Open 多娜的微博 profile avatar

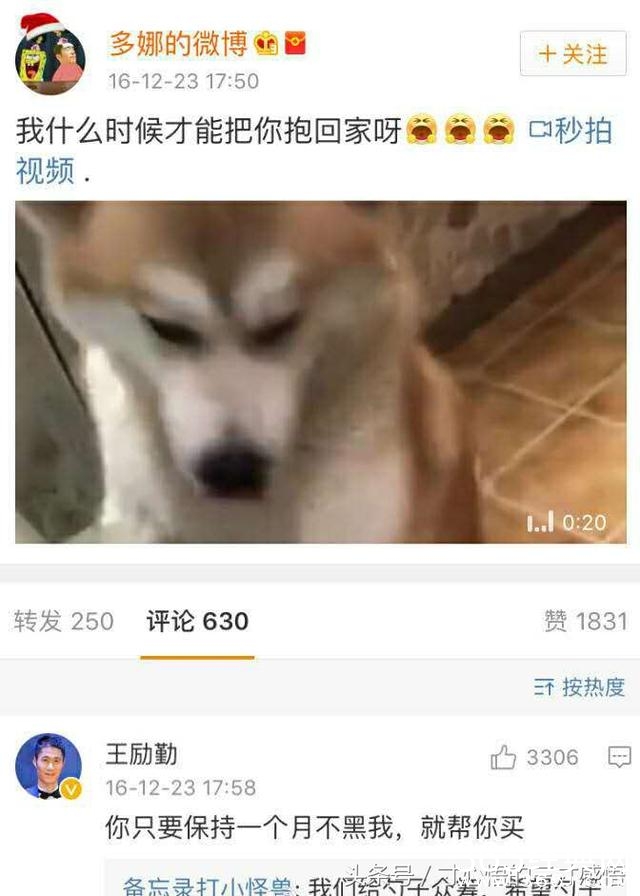coord(50,58)
